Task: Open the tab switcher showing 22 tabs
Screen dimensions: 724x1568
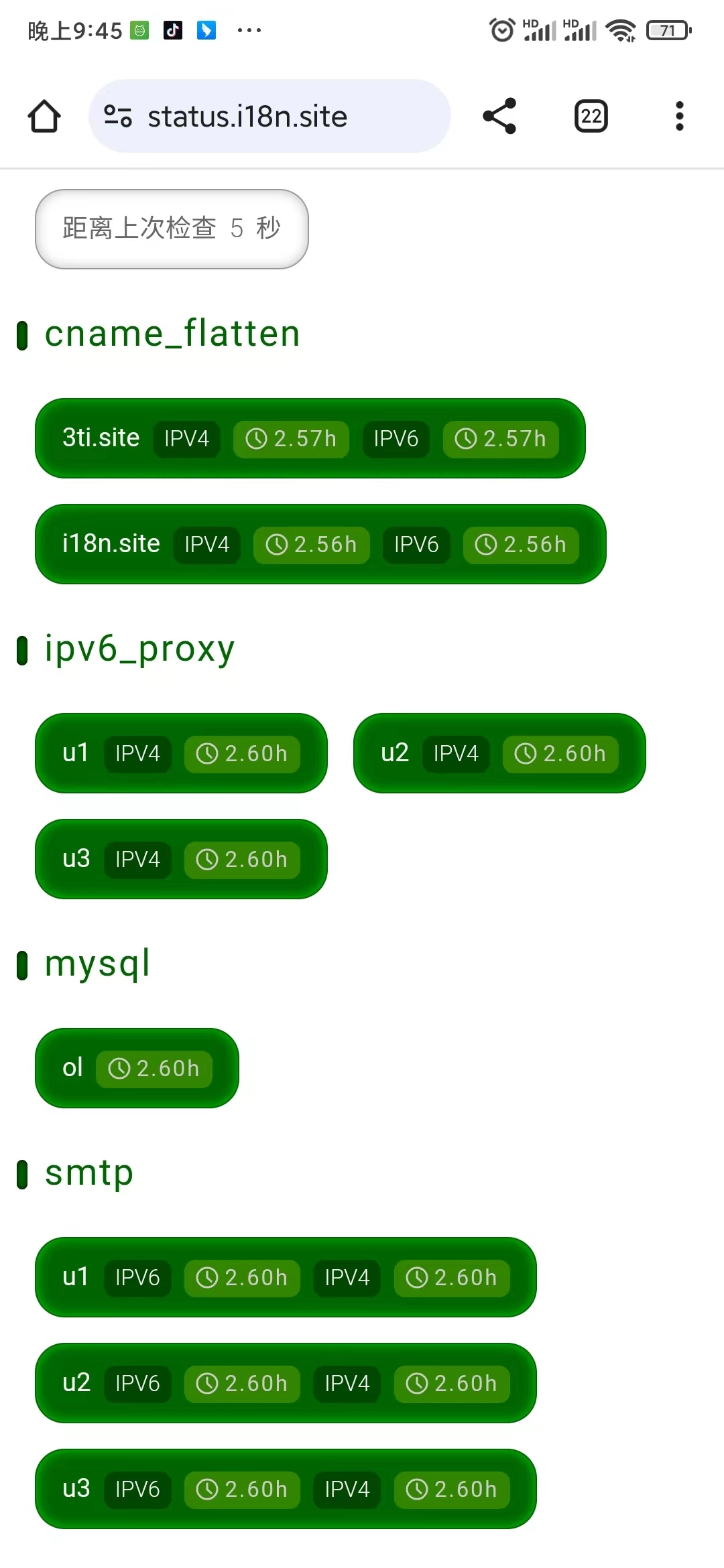Action: point(591,117)
